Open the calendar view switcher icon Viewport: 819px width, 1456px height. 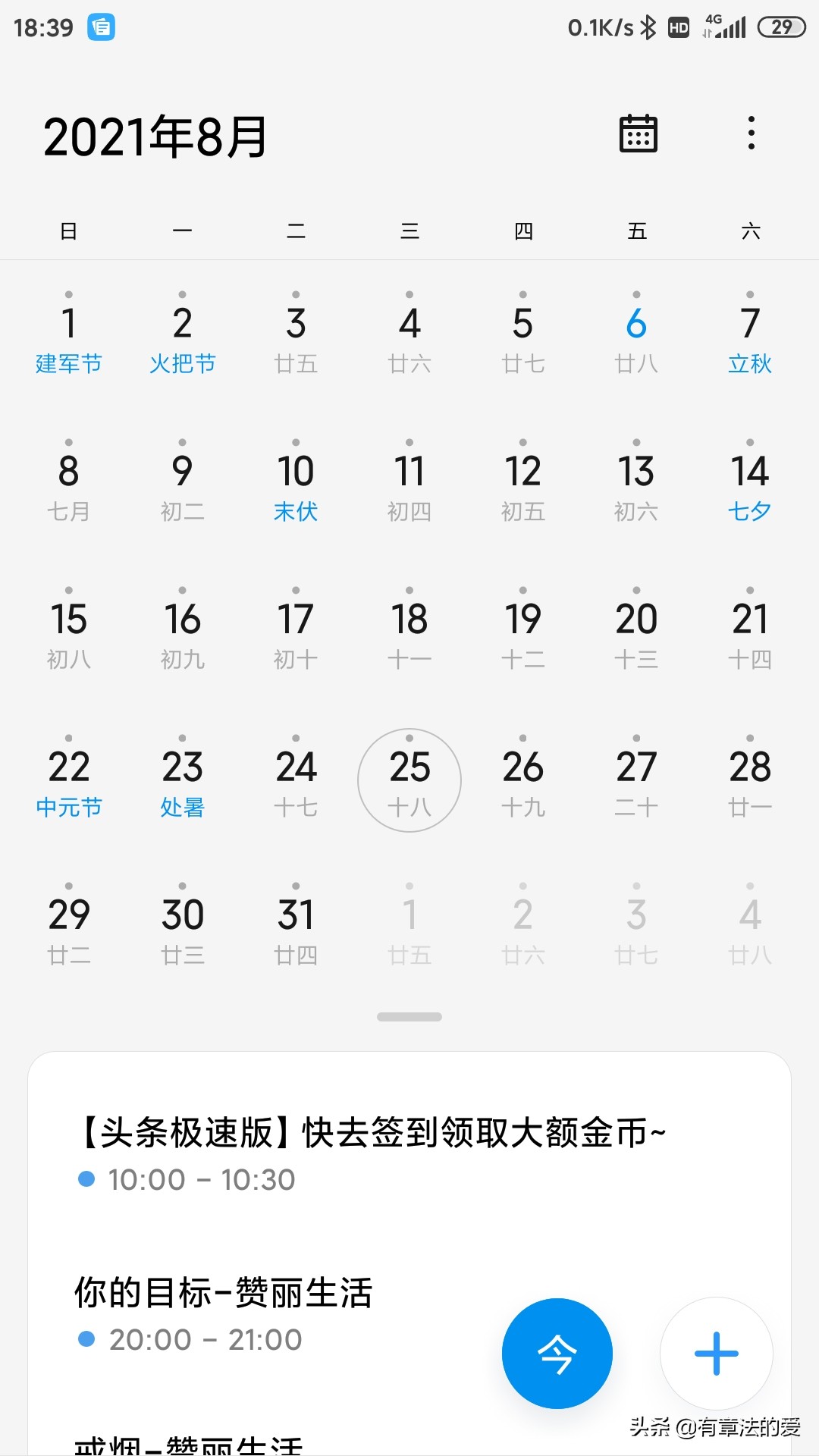pos(639,134)
